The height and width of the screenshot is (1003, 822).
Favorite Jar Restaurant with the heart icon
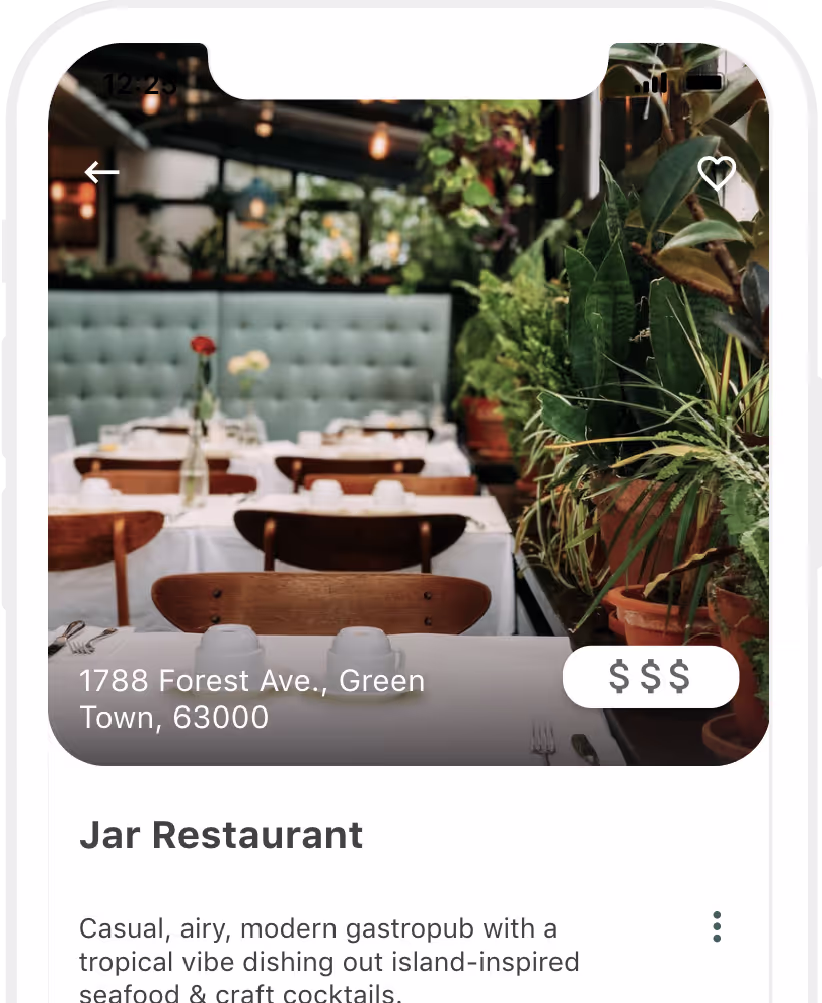tap(716, 174)
